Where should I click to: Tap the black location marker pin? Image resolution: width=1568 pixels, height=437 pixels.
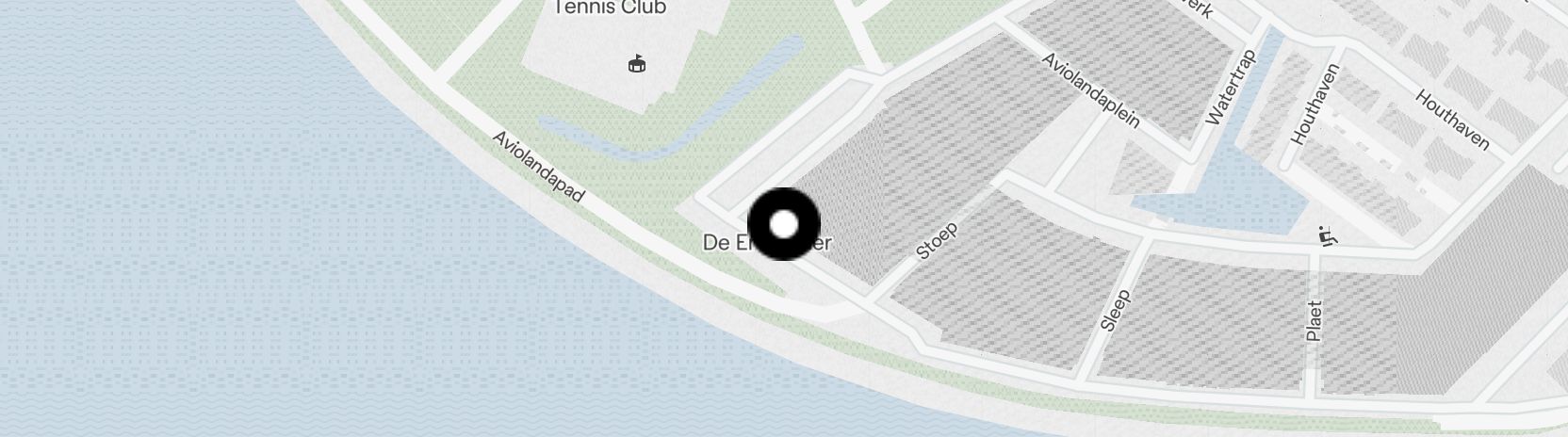784,224
